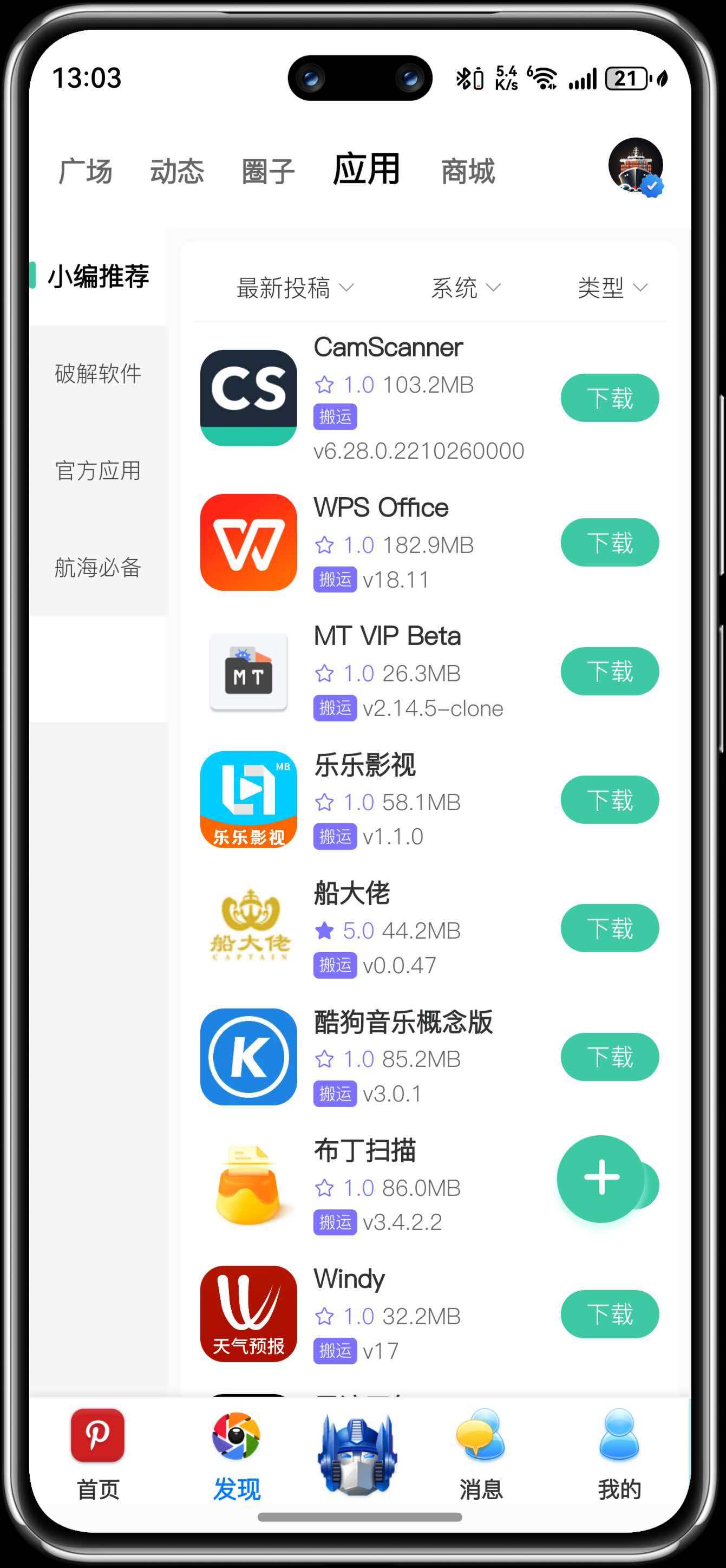Tap the green plus floating button
This screenshot has width=726, height=1568.
pos(600,1178)
